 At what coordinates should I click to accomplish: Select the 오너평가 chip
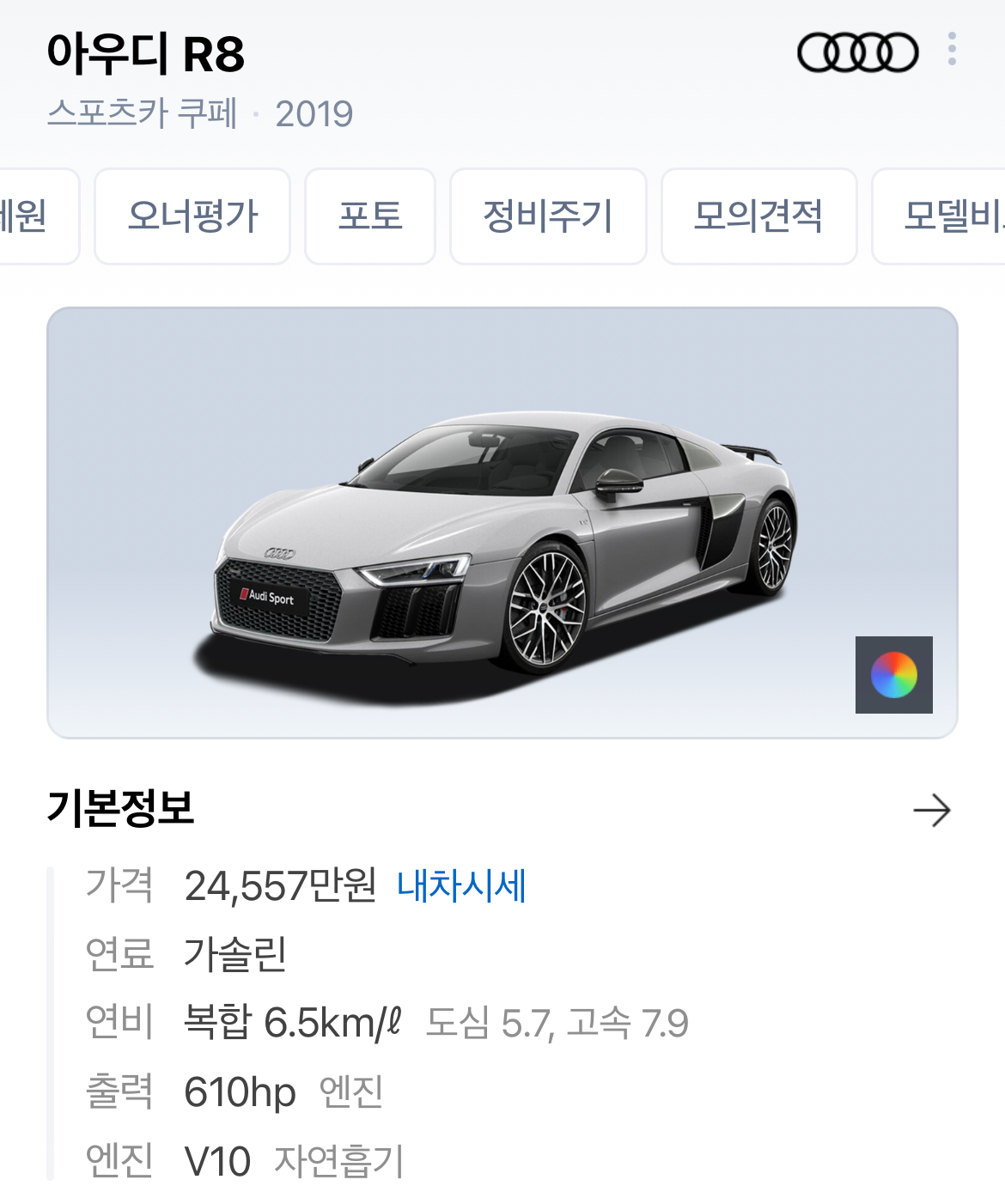point(192,216)
